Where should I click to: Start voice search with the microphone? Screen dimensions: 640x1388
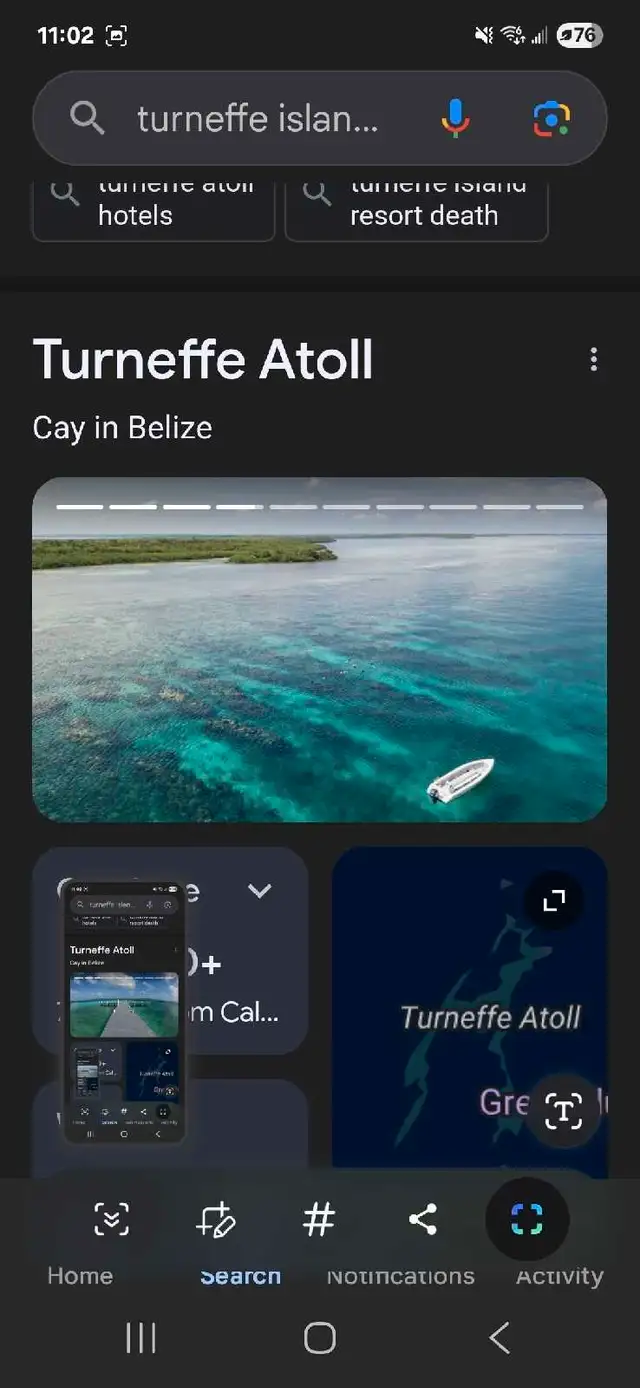(x=455, y=120)
